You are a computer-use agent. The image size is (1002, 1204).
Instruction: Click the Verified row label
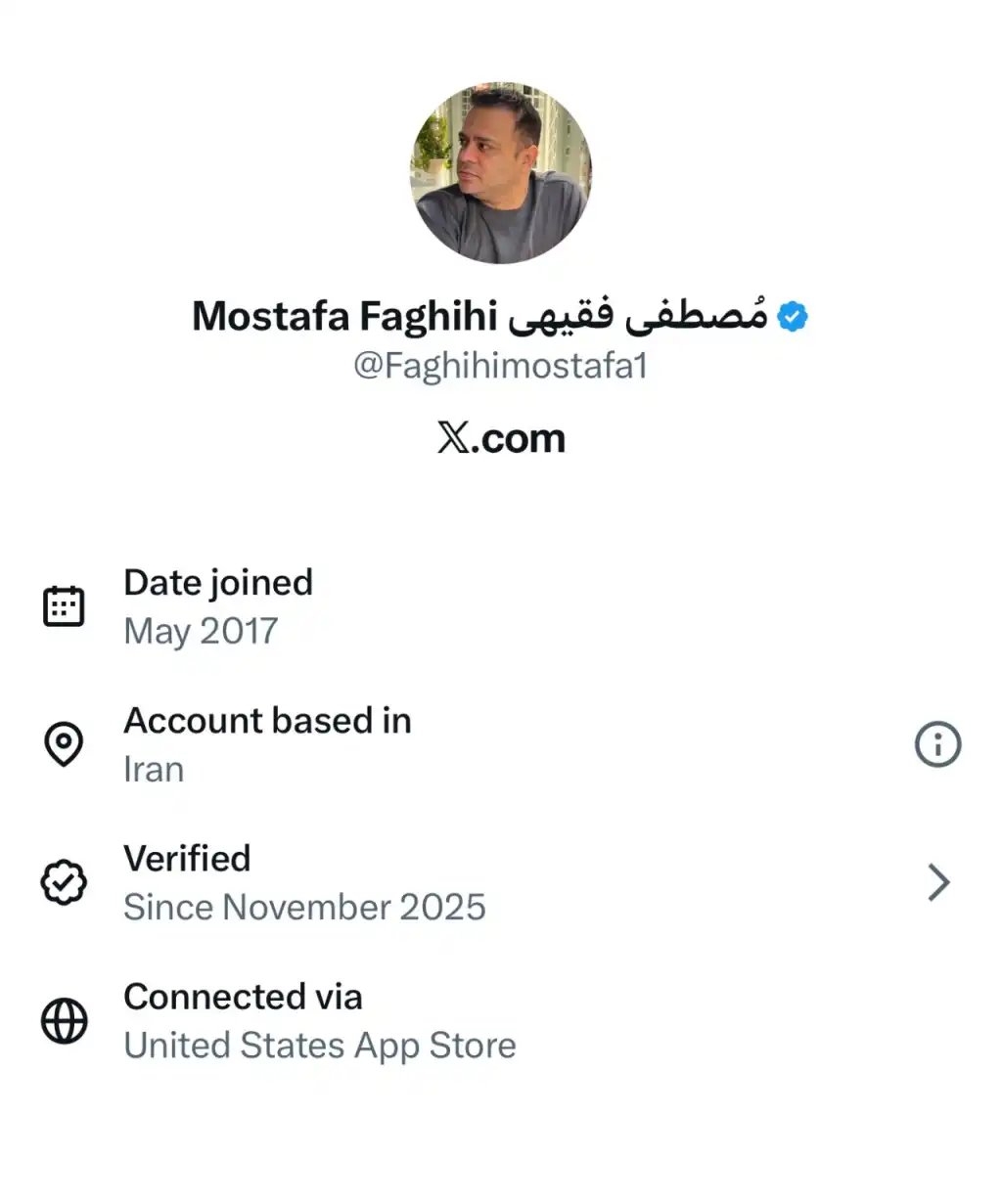coord(186,859)
